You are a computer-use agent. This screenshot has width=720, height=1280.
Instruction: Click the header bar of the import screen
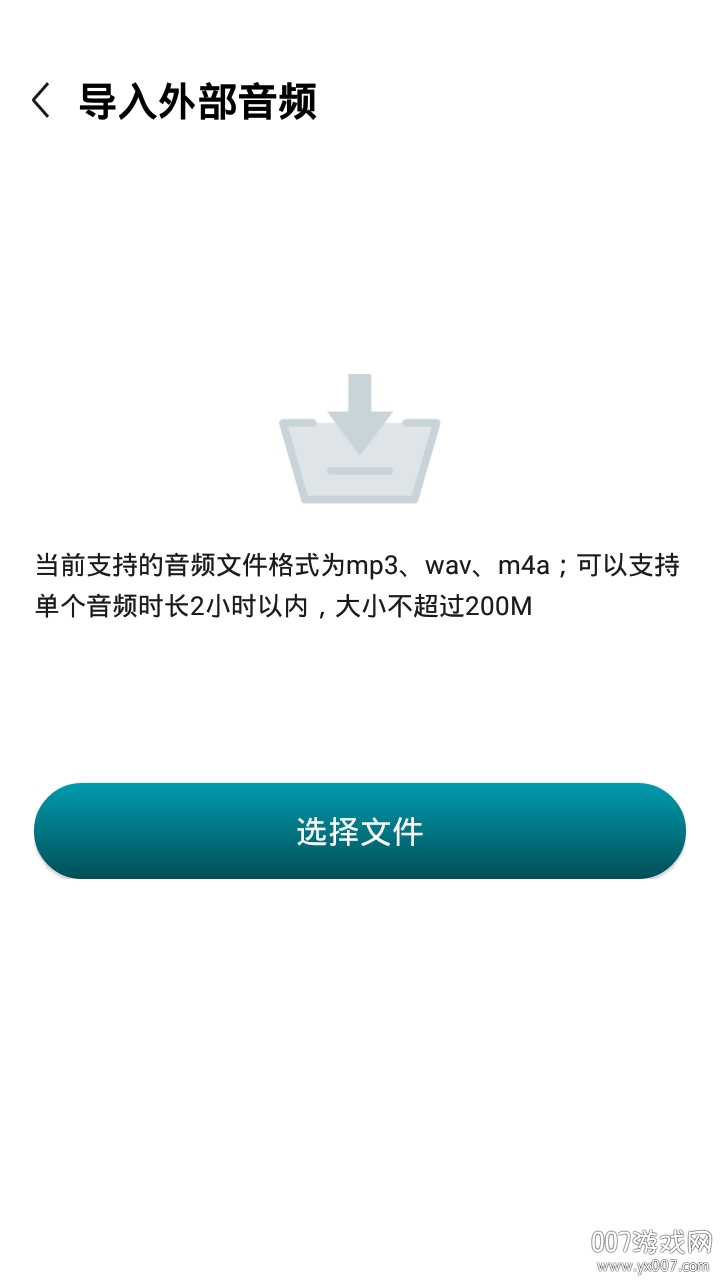pos(360,100)
